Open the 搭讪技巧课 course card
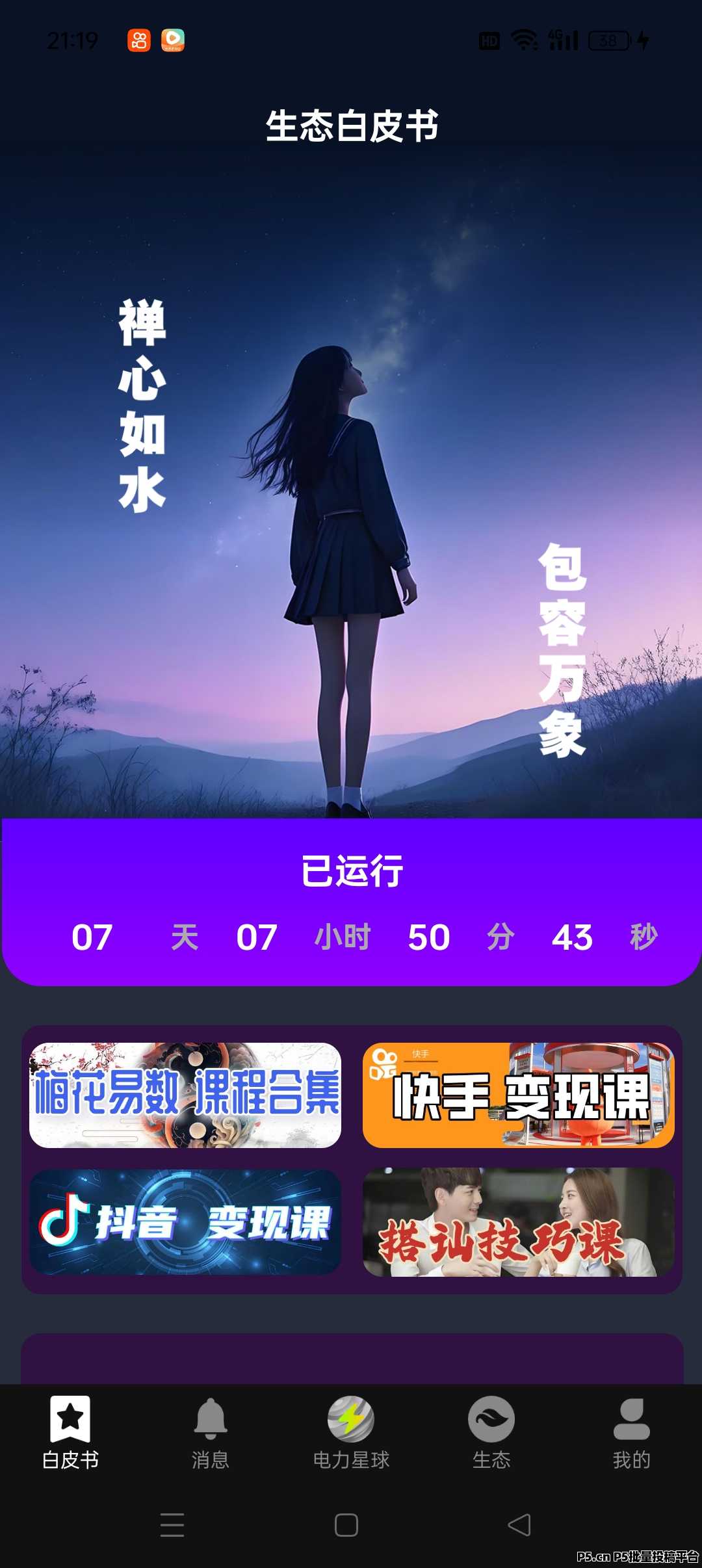702x1568 pixels. point(519,1222)
